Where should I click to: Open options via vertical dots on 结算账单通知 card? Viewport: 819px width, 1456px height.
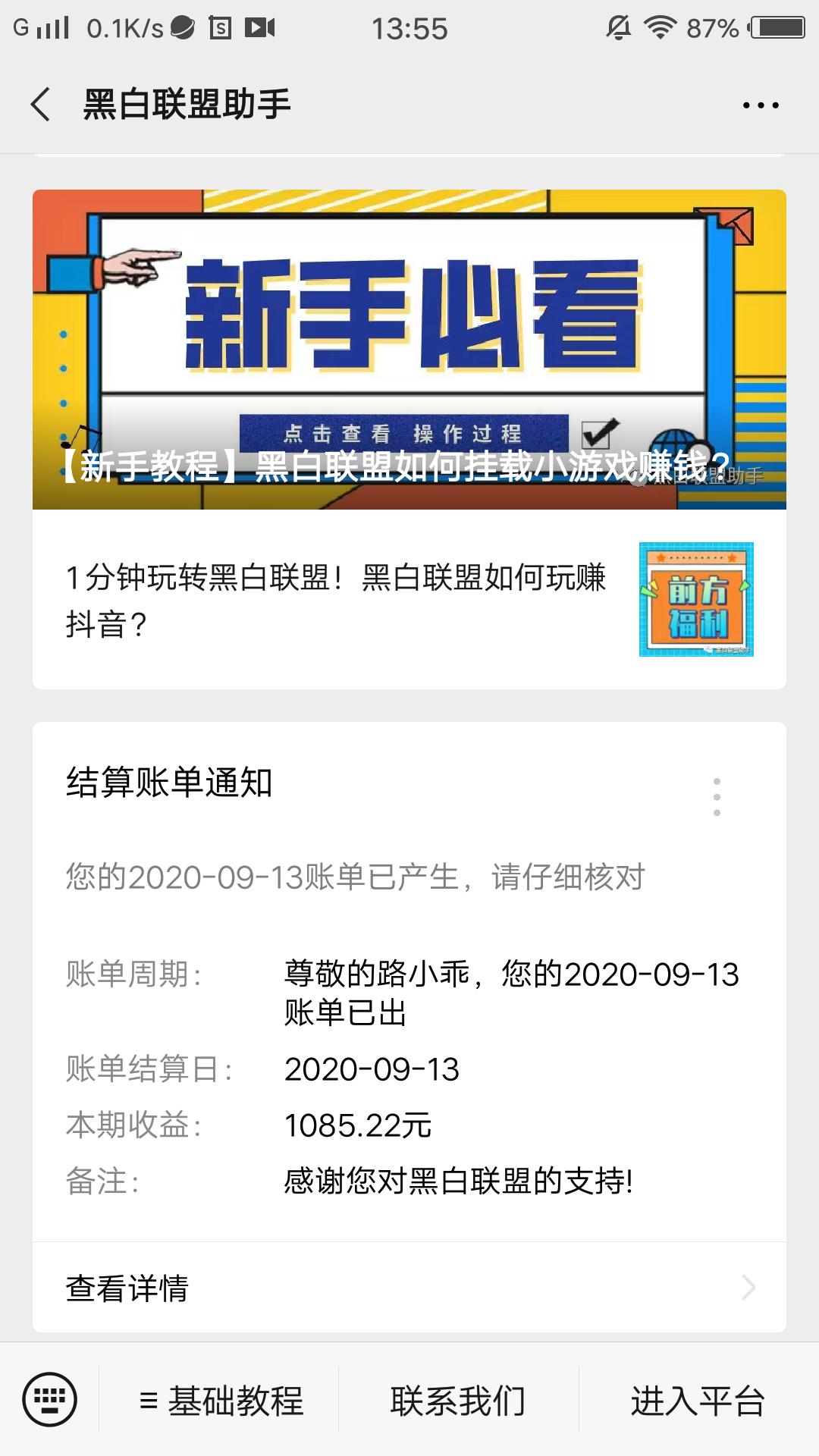click(x=717, y=796)
